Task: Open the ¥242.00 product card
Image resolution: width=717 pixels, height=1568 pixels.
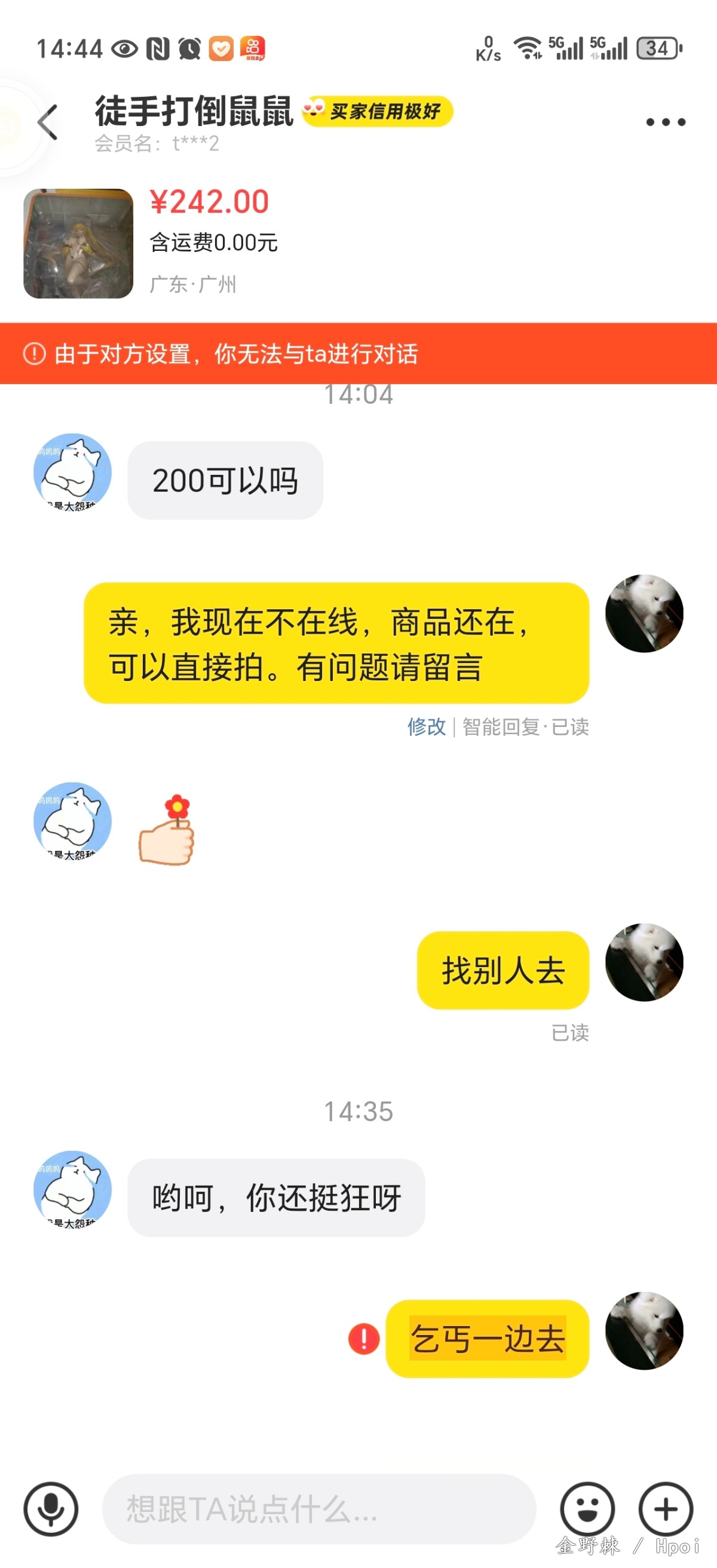Action: [358, 243]
